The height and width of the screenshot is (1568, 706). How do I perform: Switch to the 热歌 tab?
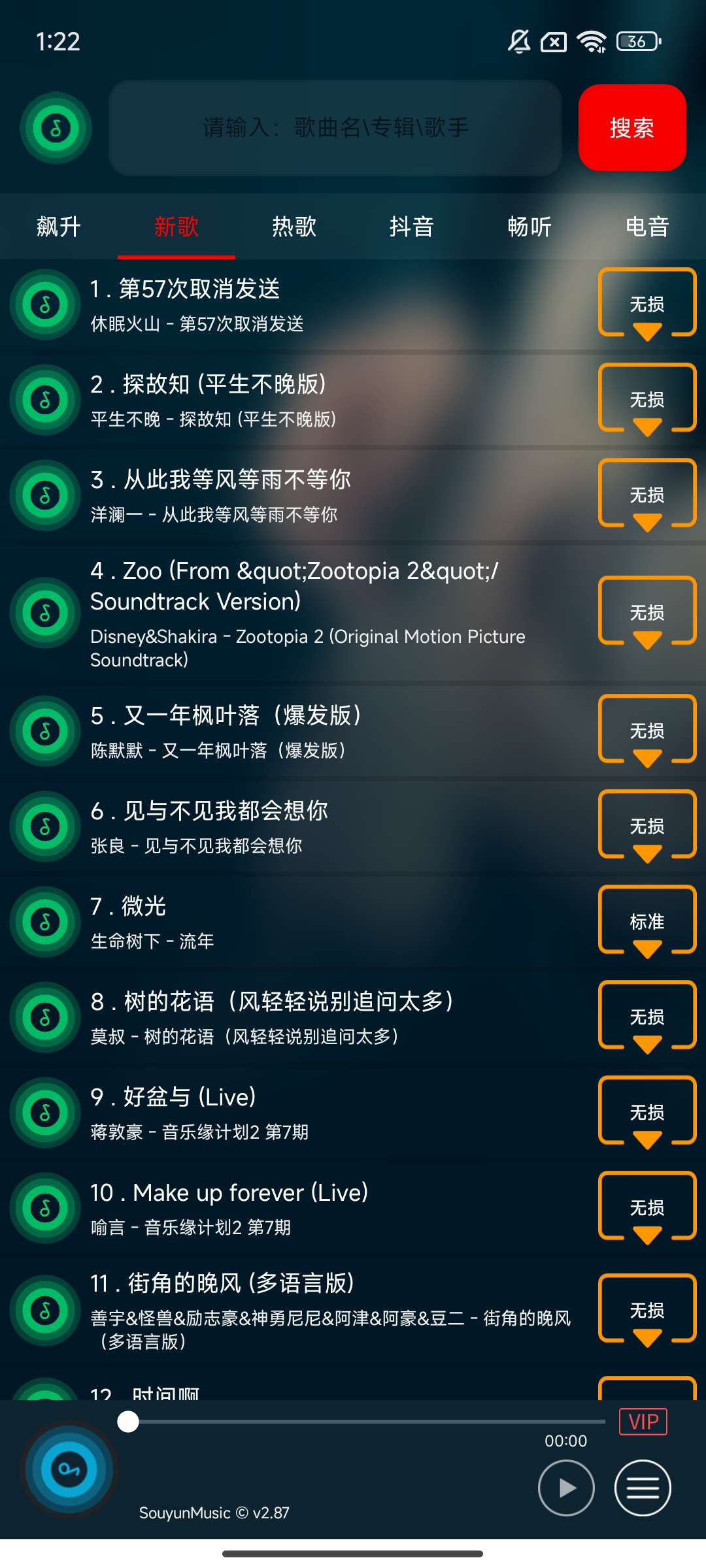point(294,227)
